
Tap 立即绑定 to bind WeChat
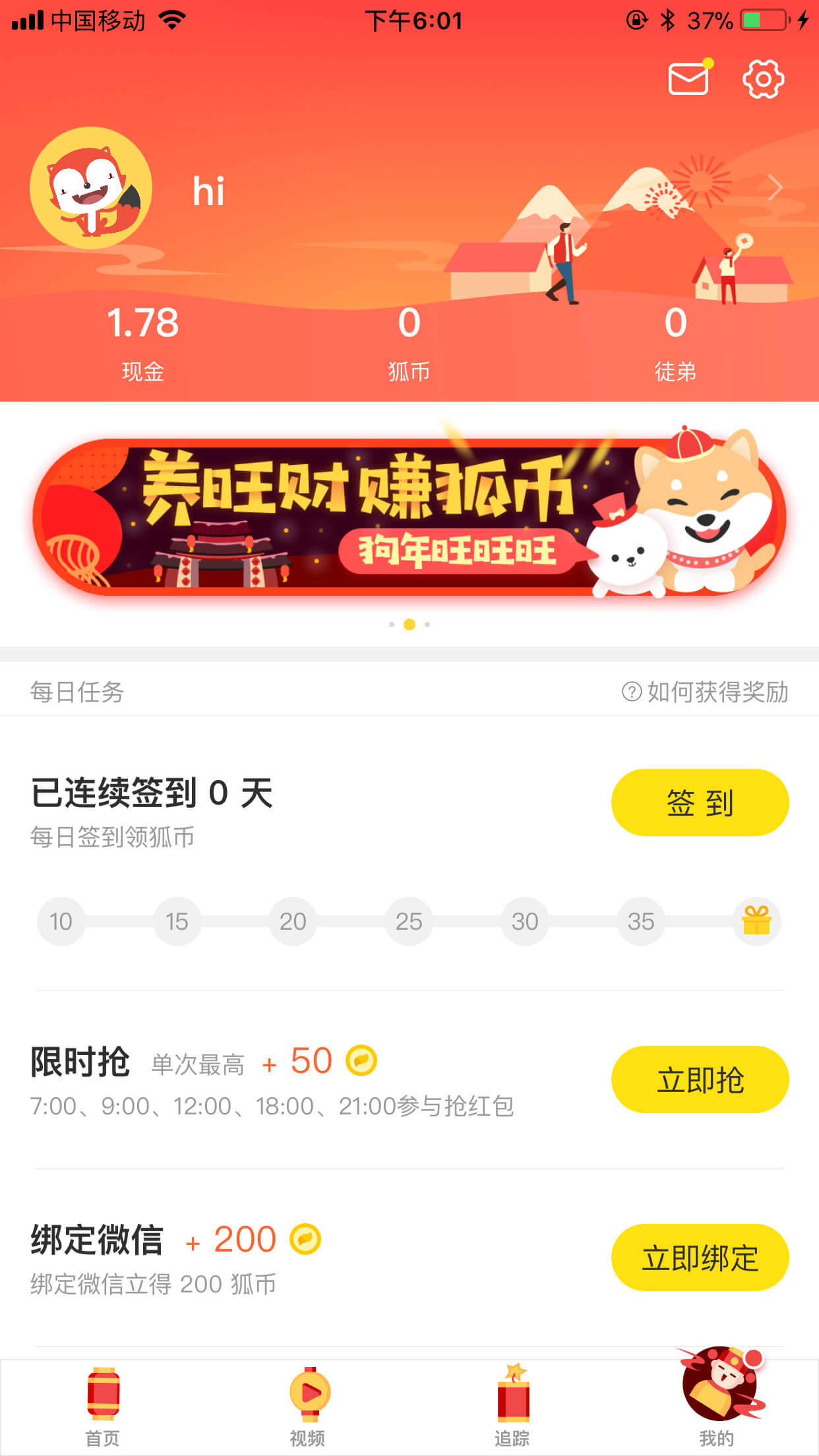700,1258
